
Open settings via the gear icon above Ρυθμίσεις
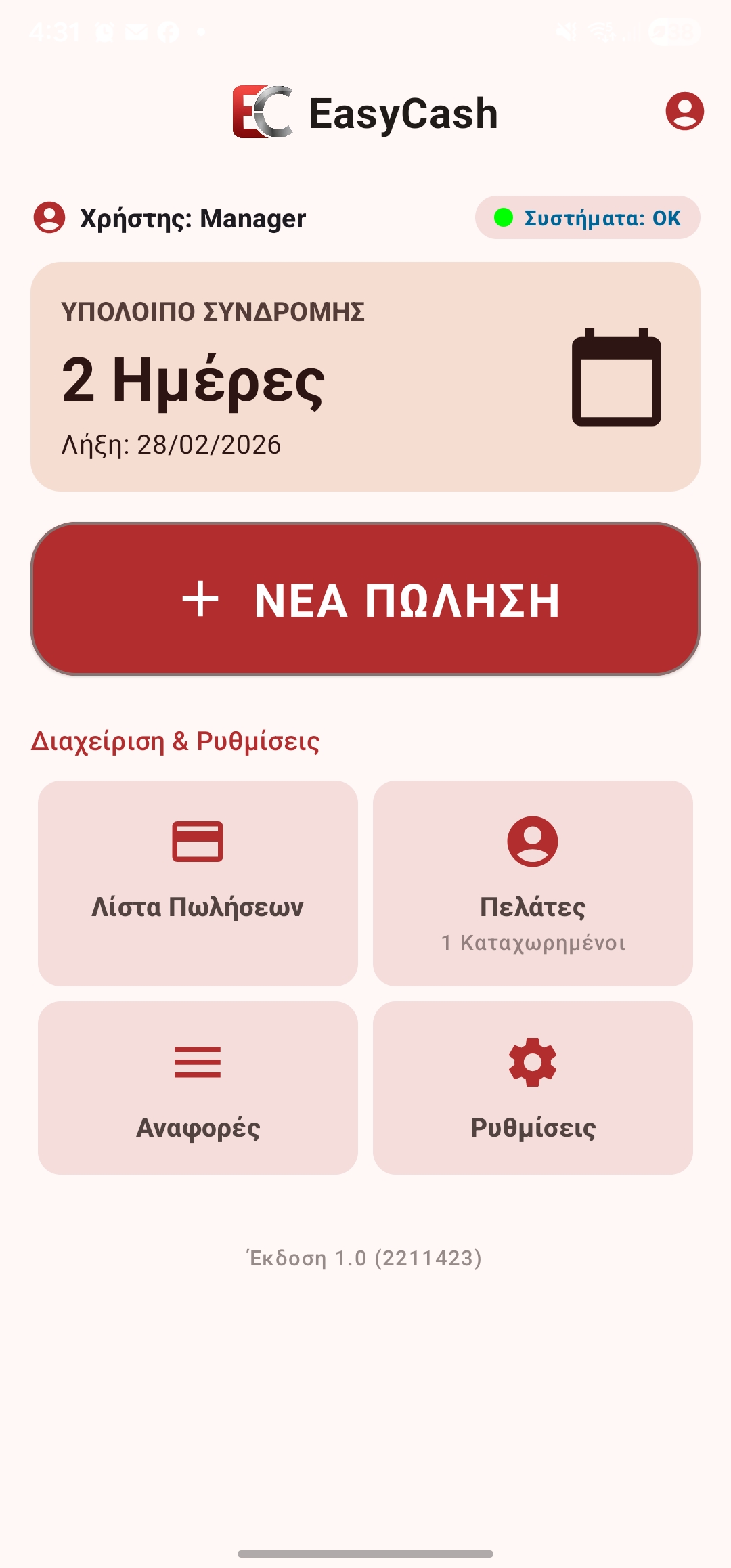[532, 1063]
